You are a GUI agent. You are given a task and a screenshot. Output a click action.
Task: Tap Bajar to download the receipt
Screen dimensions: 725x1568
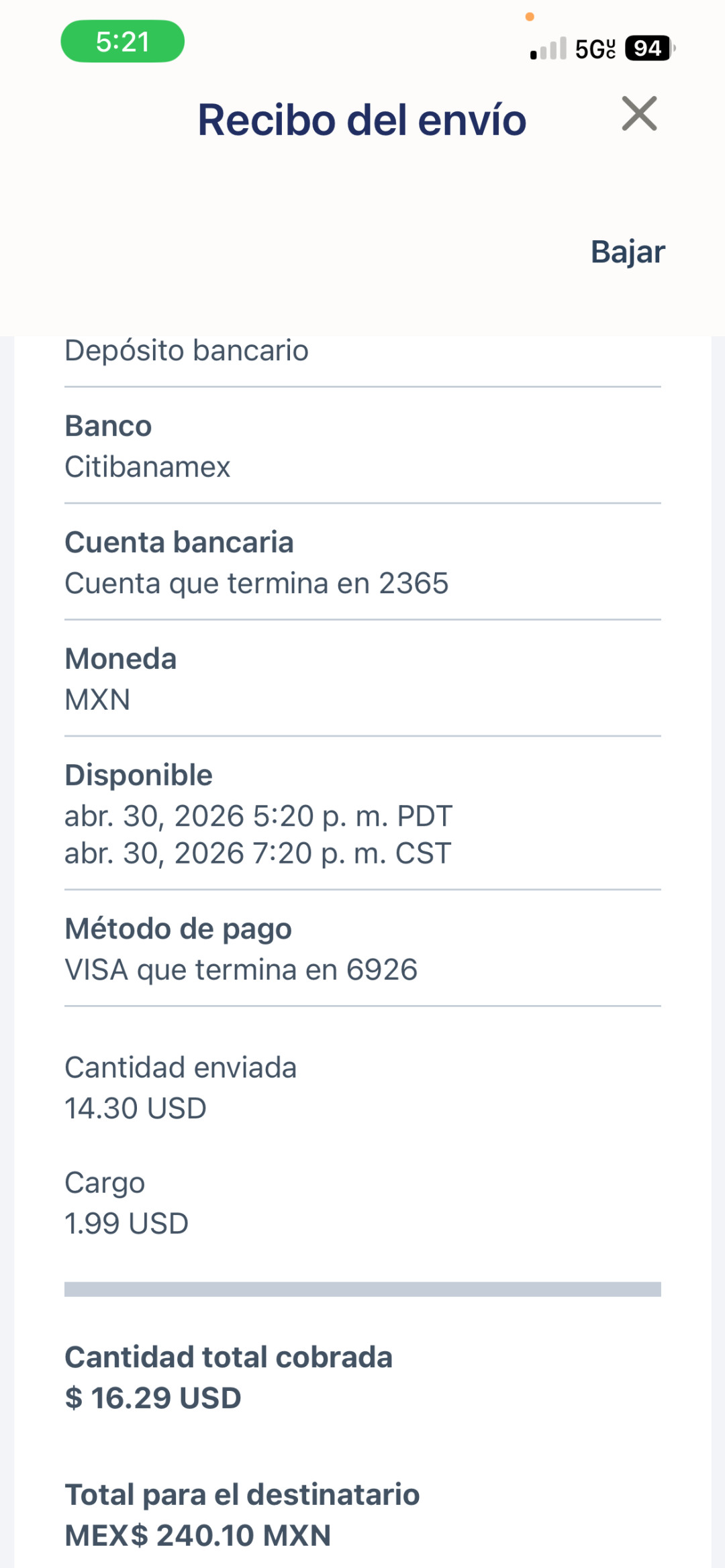tap(628, 252)
